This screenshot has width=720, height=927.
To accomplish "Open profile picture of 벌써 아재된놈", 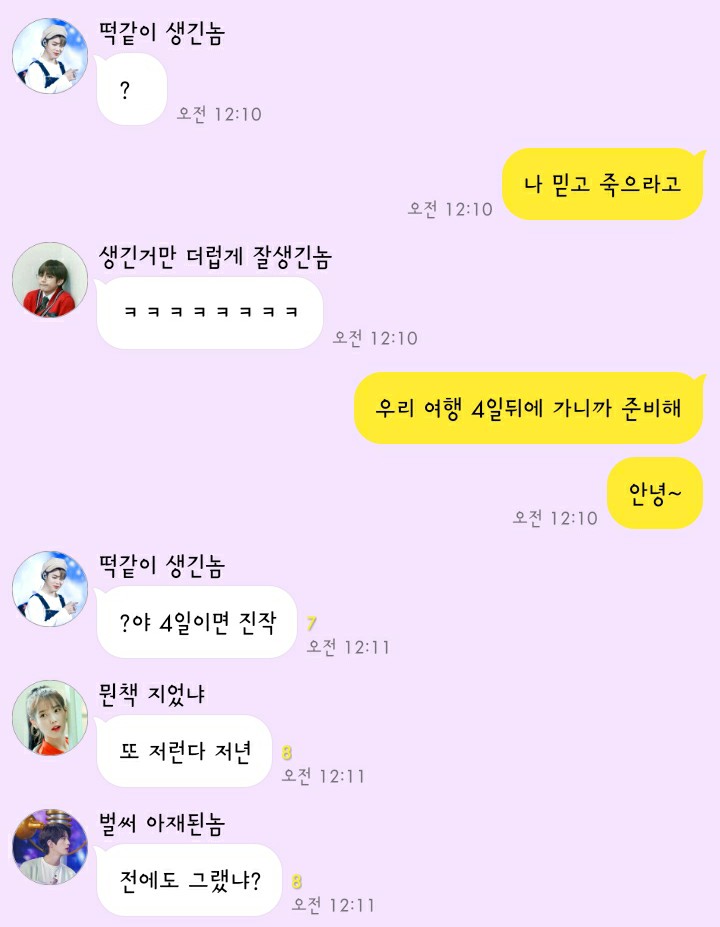I will [50, 848].
